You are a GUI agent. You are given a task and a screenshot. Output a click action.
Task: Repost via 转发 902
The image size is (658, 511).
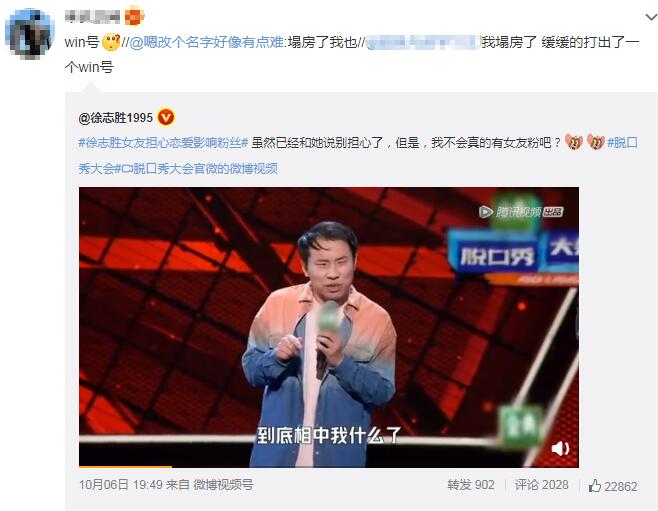[471, 485]
